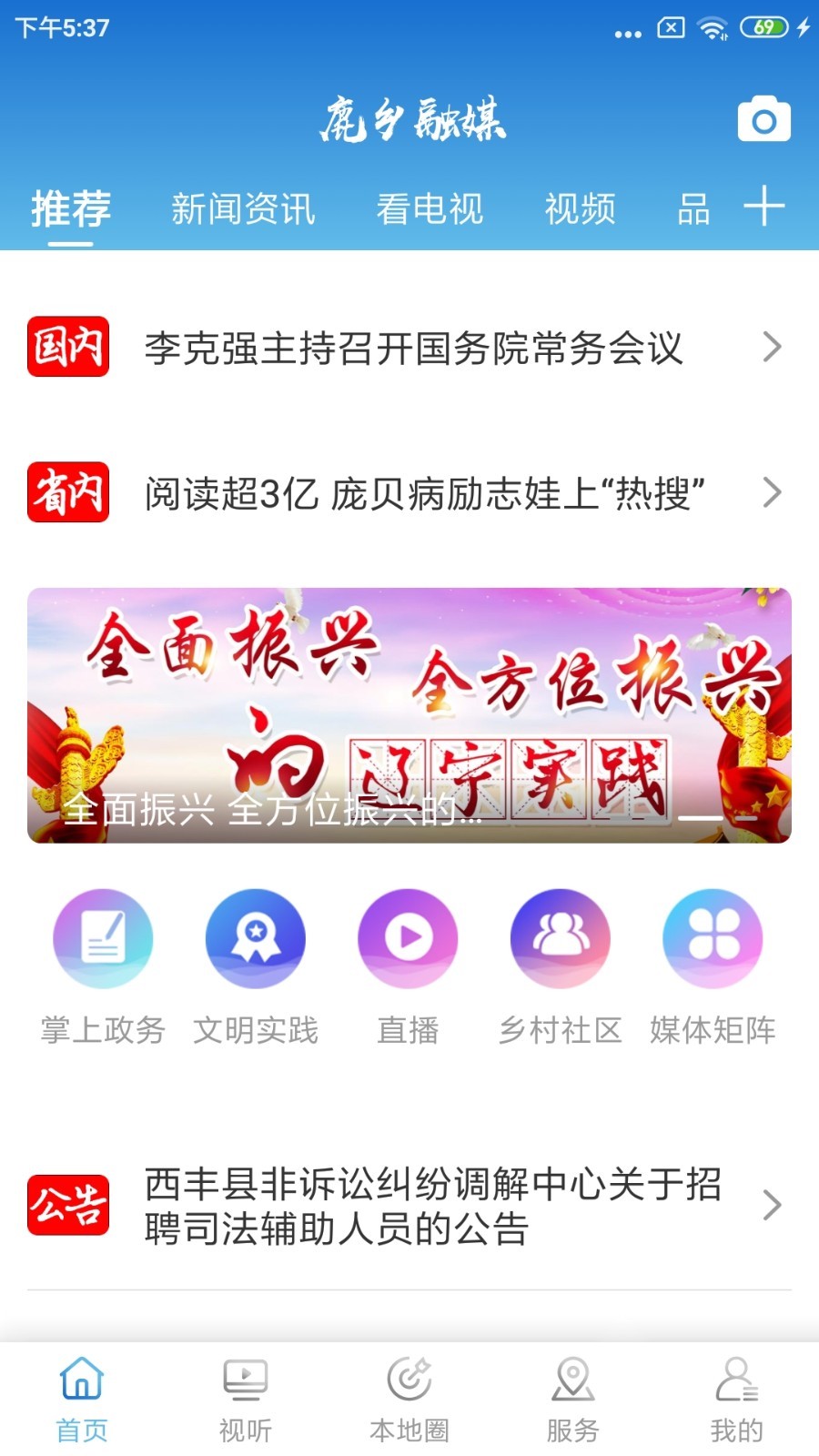Open the 视频 channel tab
Viewport: 819px width, 1456px height.
pos(581,208)
